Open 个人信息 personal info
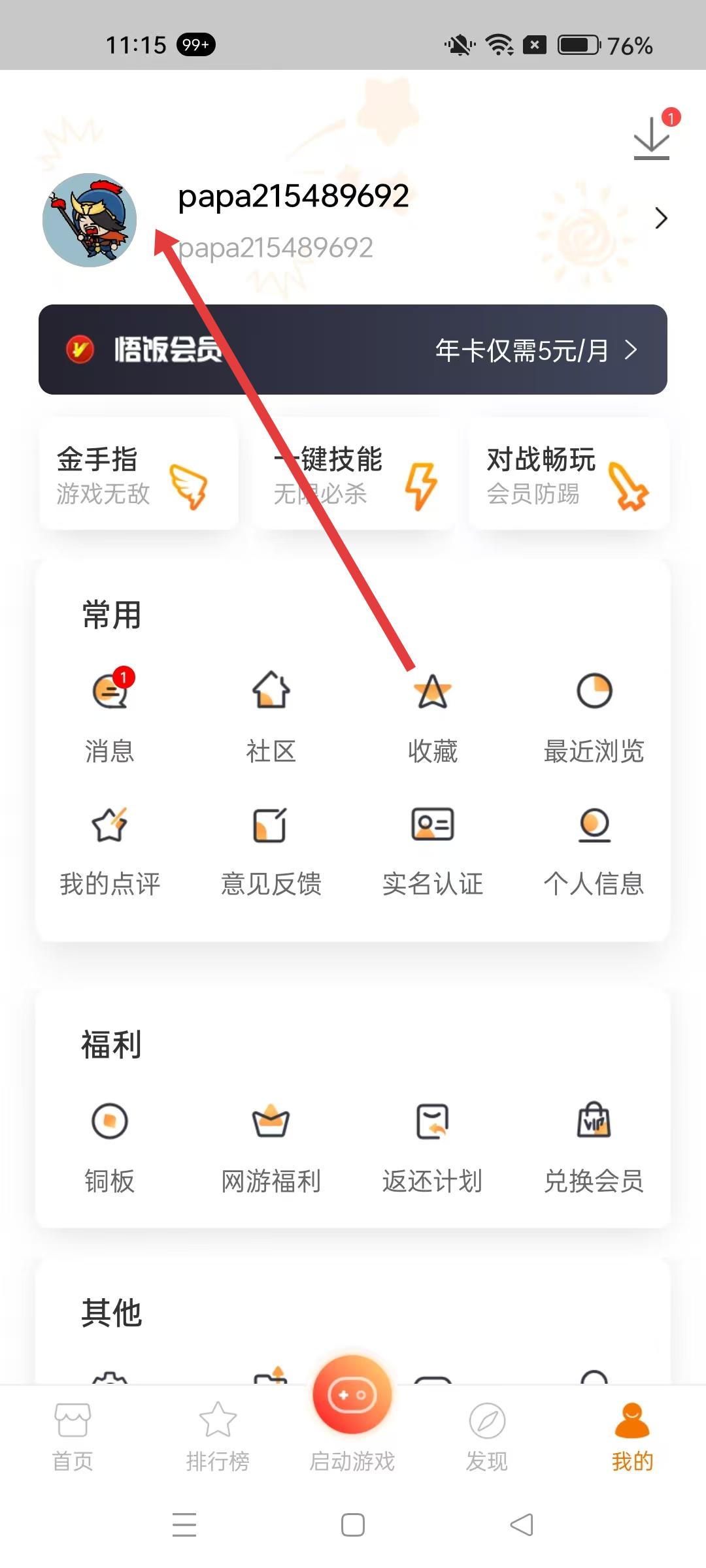 [594, 849]
